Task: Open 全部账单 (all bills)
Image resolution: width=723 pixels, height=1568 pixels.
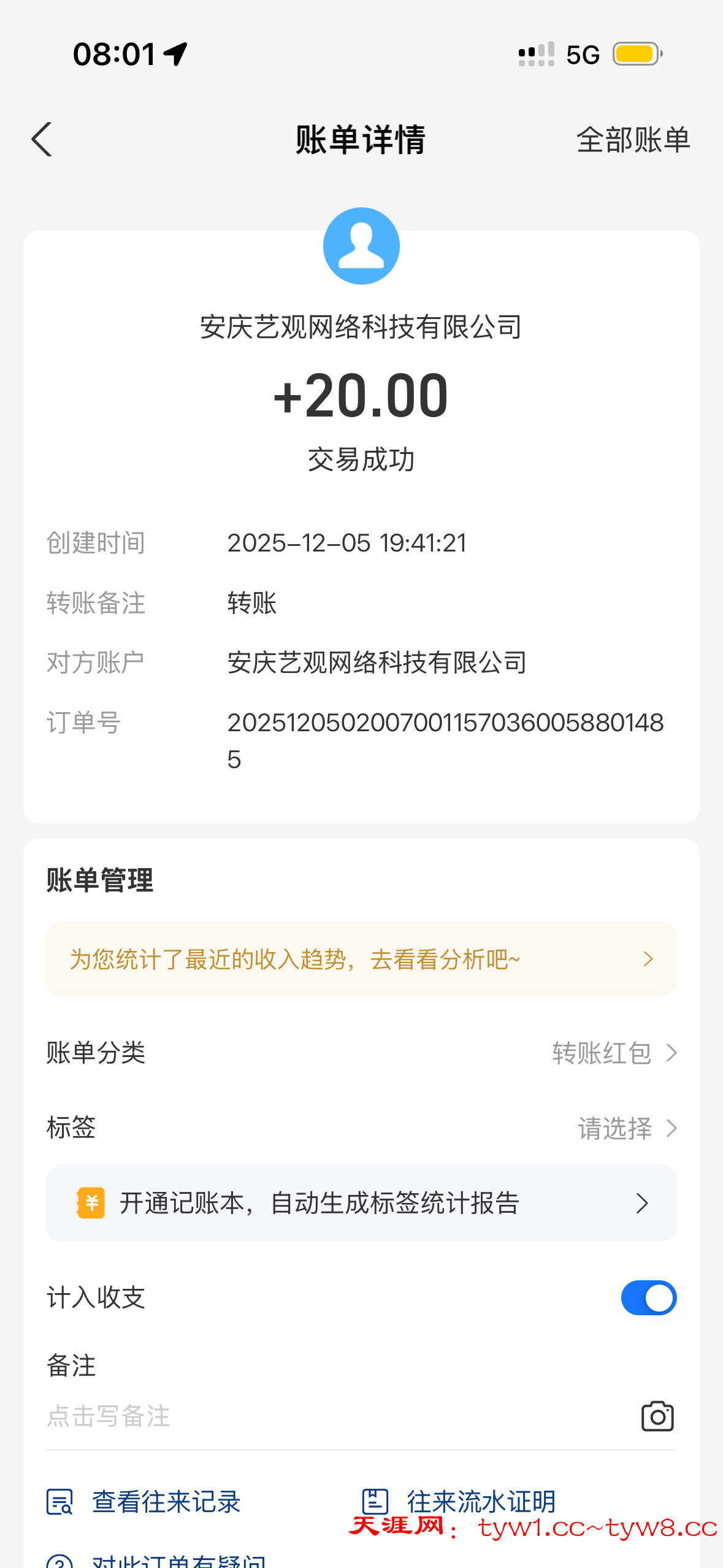Action: click(633, 140)
